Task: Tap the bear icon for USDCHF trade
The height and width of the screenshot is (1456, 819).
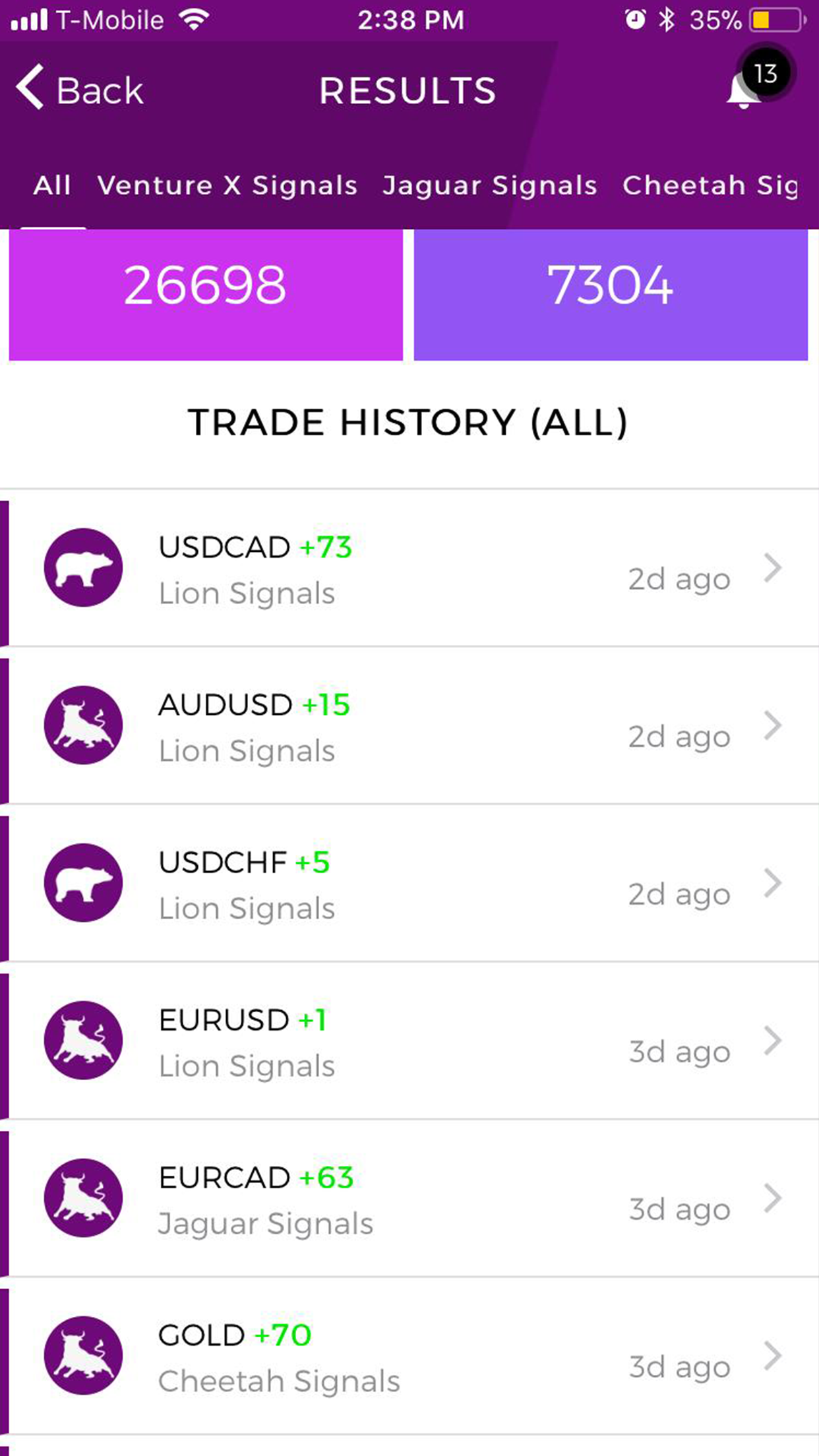Action: click(x=83, y=882)
